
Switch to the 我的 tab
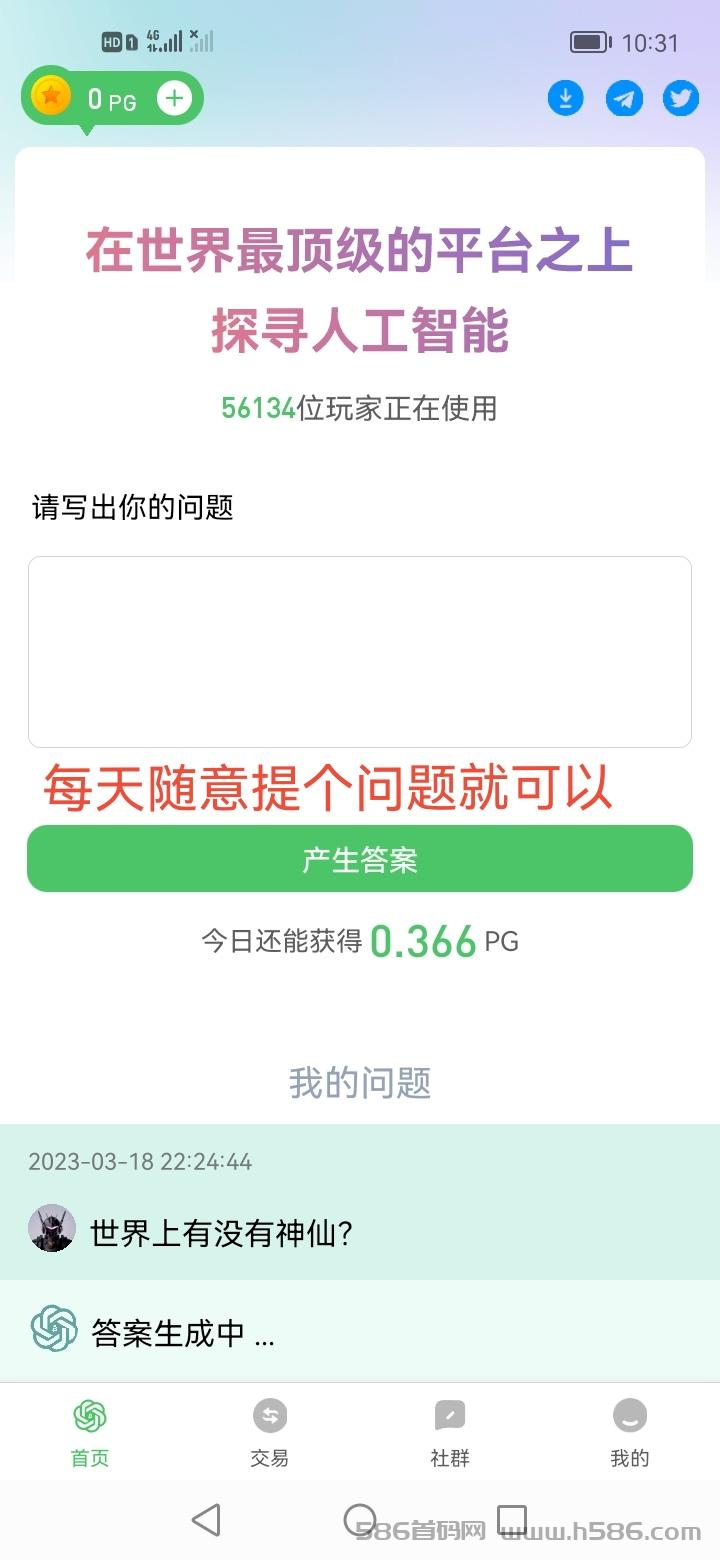(x=630, y=1432)
